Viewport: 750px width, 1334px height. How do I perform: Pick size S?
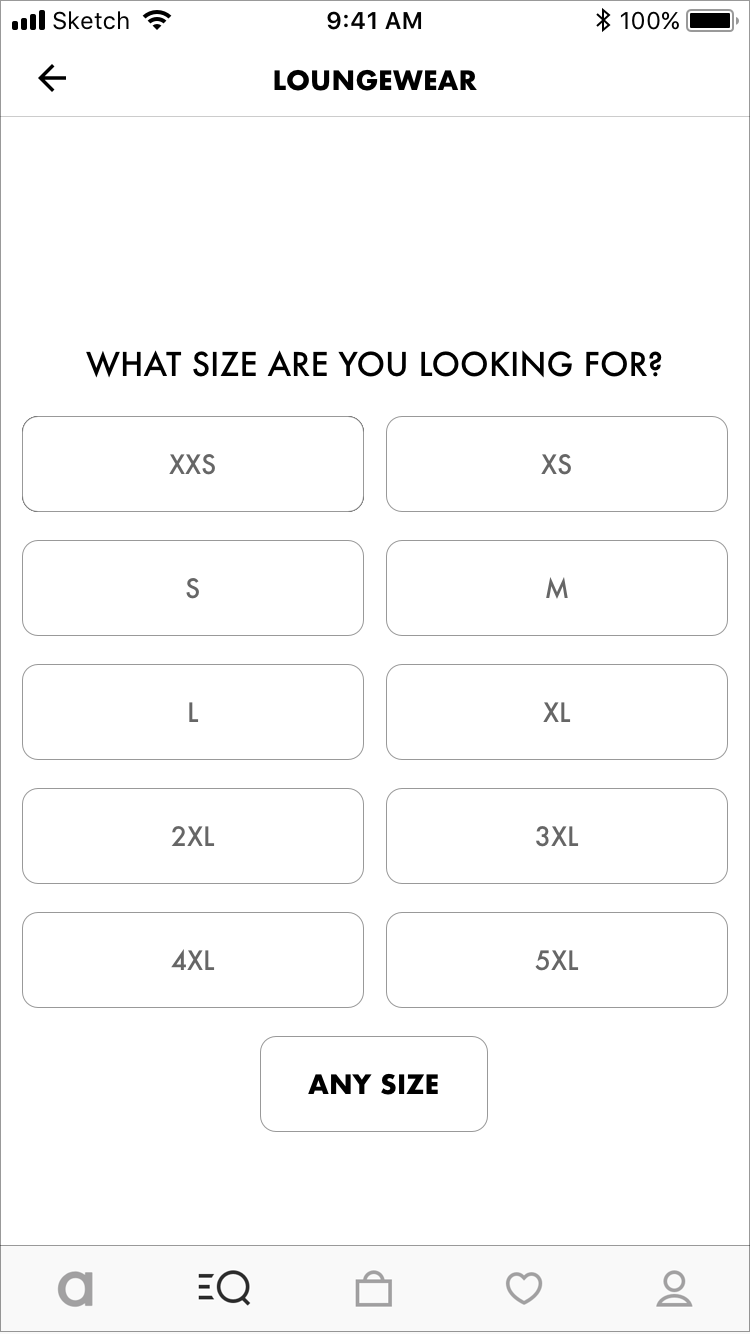click(x=193, y=588)
